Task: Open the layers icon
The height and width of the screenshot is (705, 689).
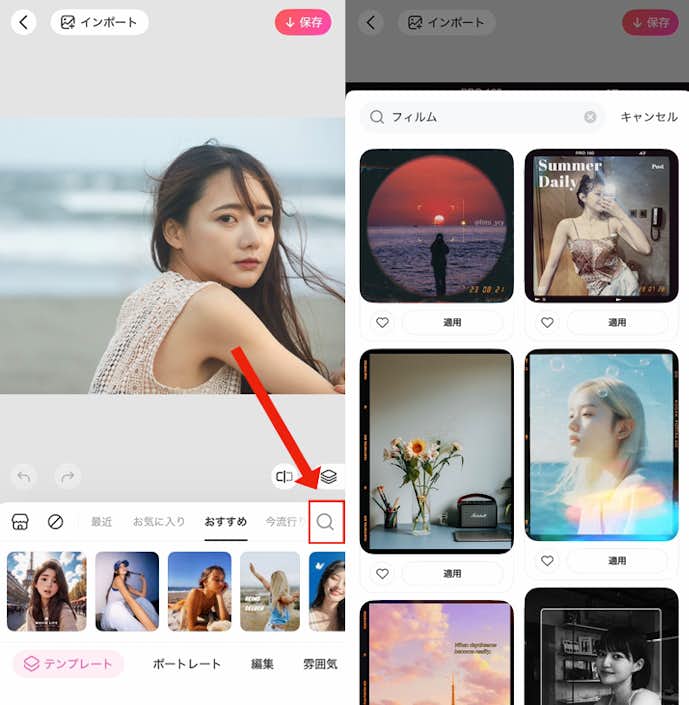Action: (328, 477)
